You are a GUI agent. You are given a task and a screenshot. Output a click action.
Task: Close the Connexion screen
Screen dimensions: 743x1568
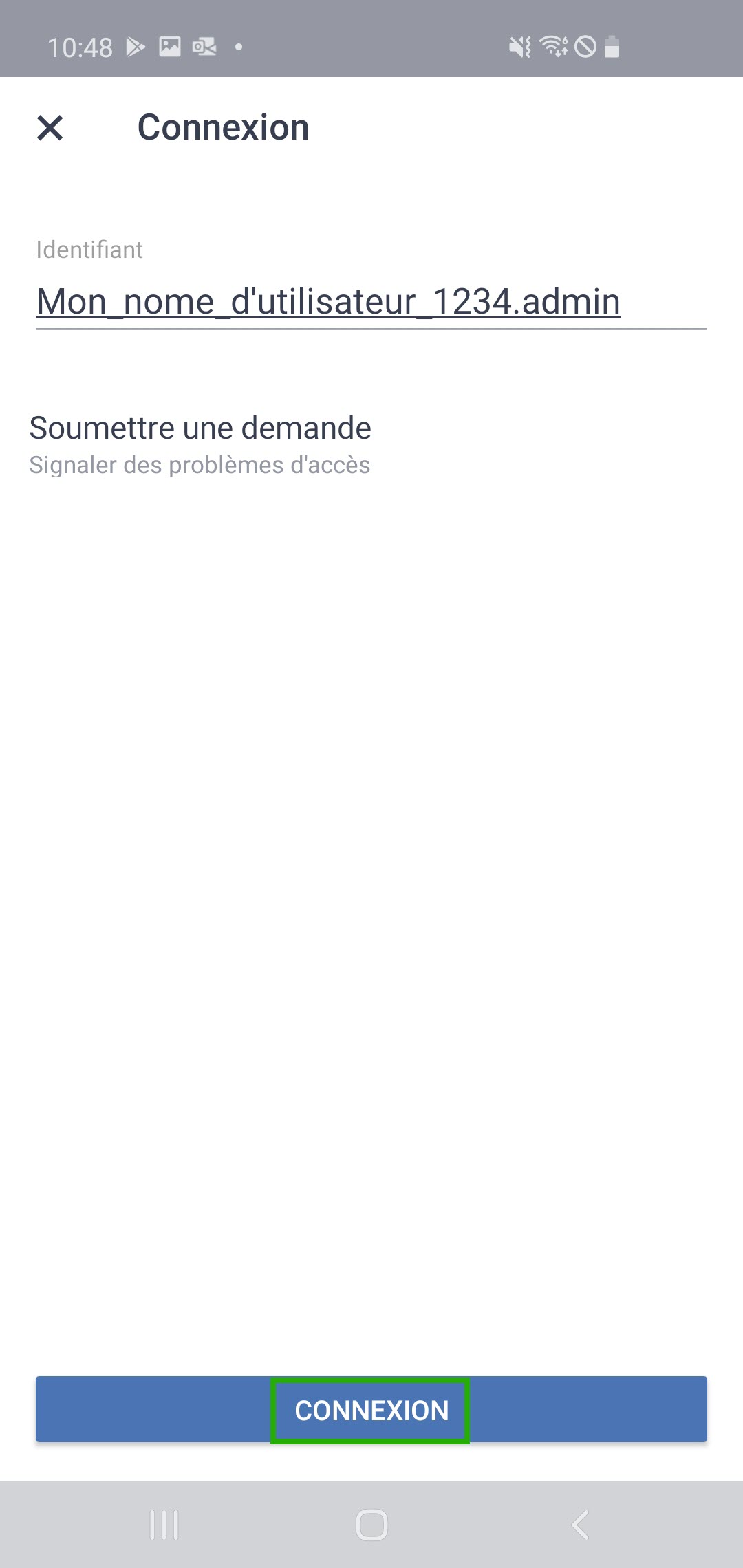[x=50, y=128]
